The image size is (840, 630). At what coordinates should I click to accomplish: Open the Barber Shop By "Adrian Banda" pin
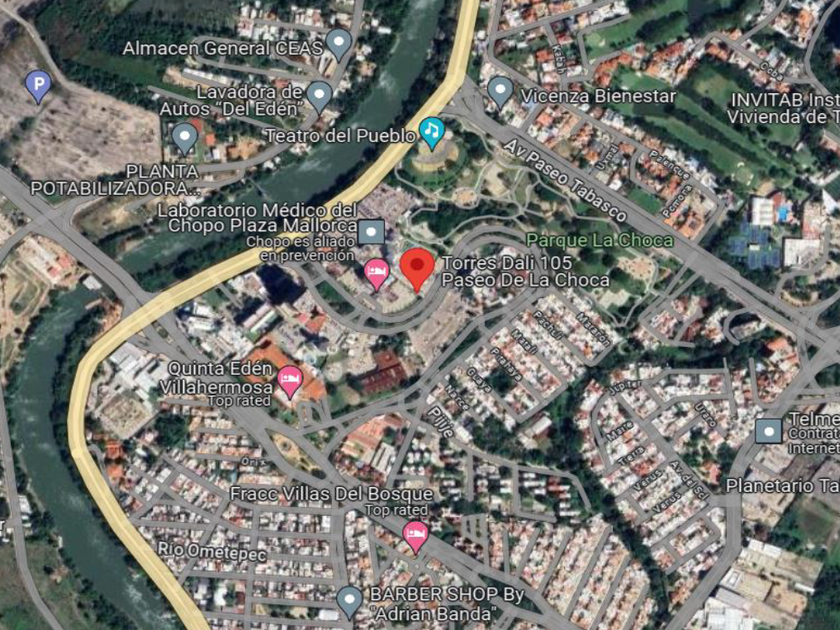tap(349, 601)
